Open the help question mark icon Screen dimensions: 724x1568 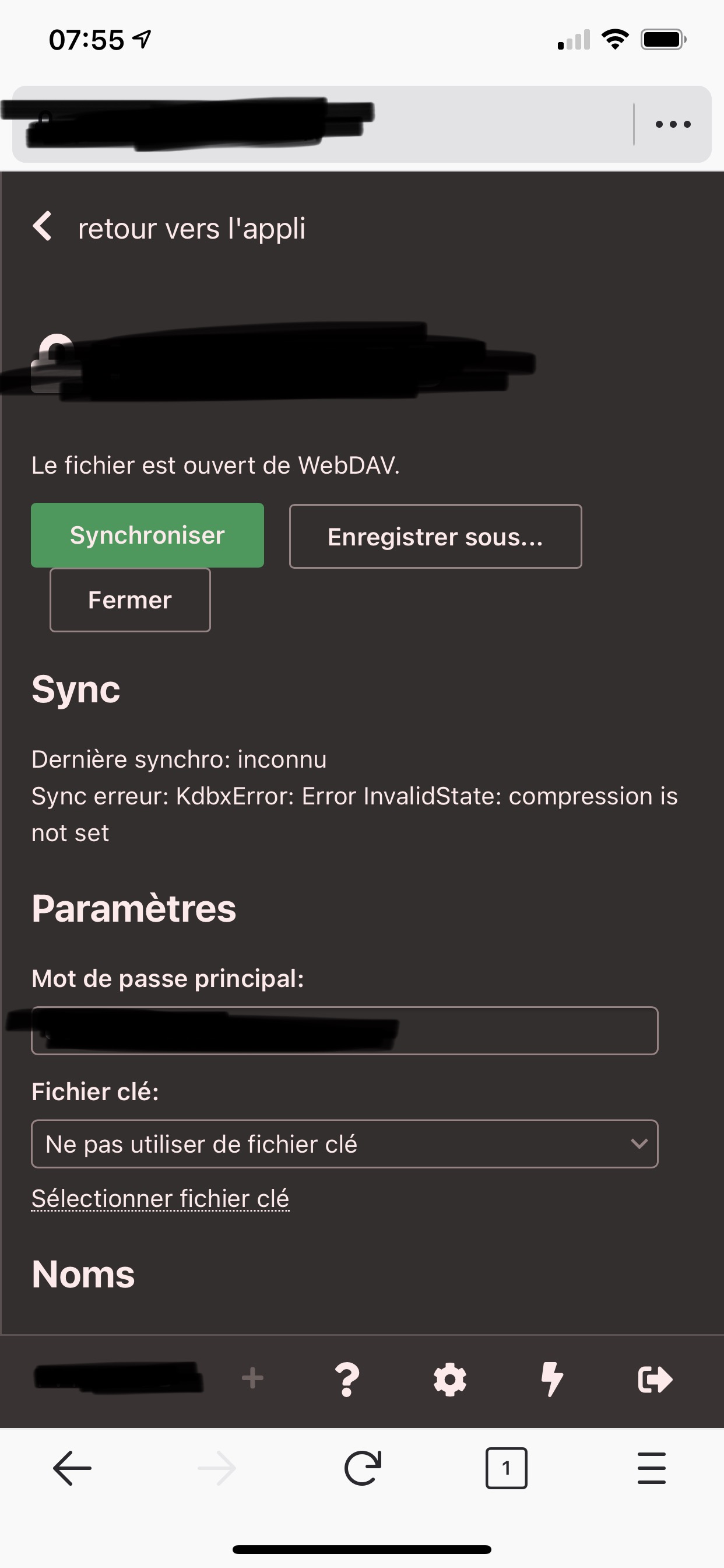click(347, 1378)
